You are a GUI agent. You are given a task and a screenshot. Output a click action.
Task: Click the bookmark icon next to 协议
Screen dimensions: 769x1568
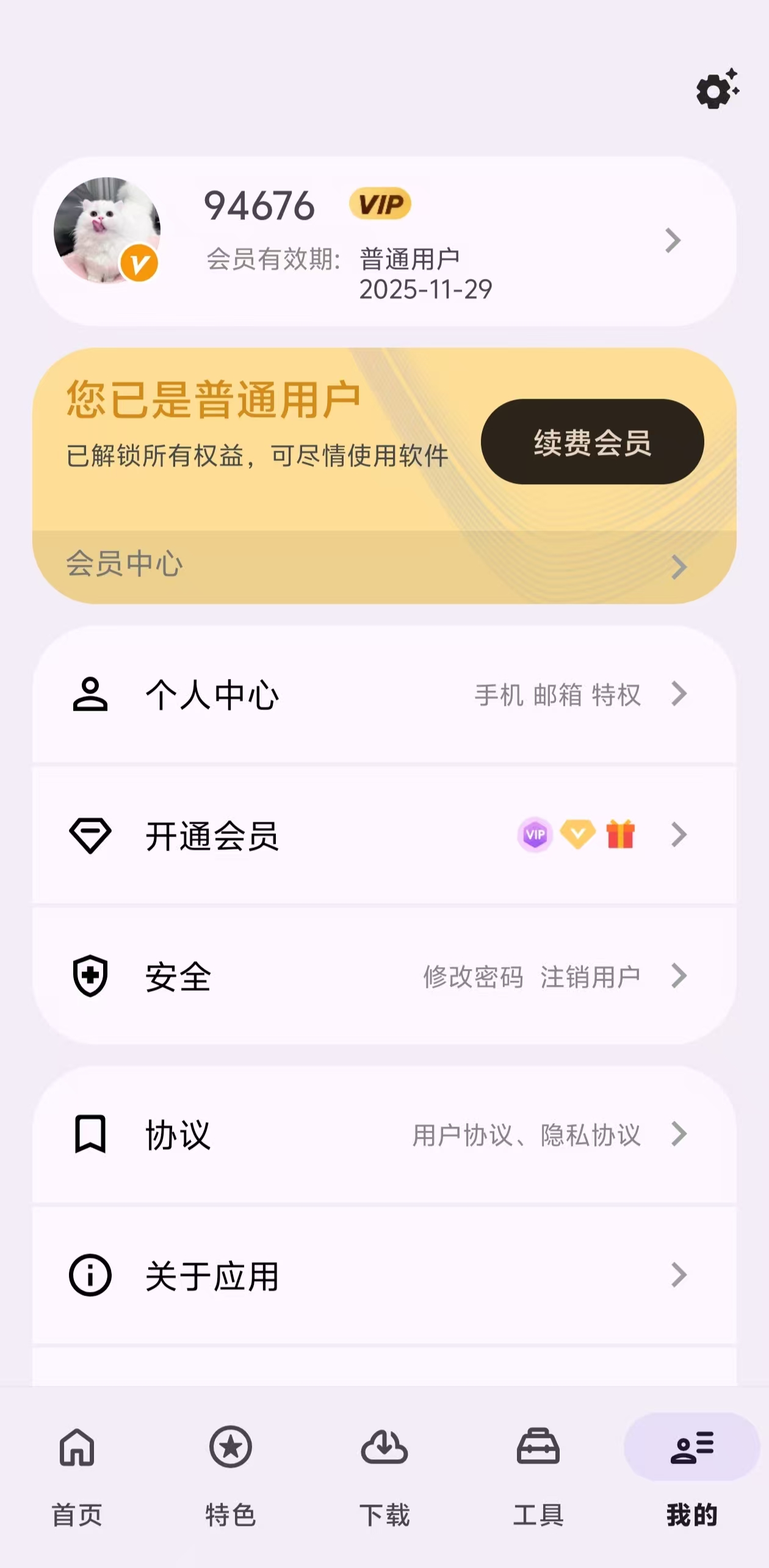tap(90, 1134)
